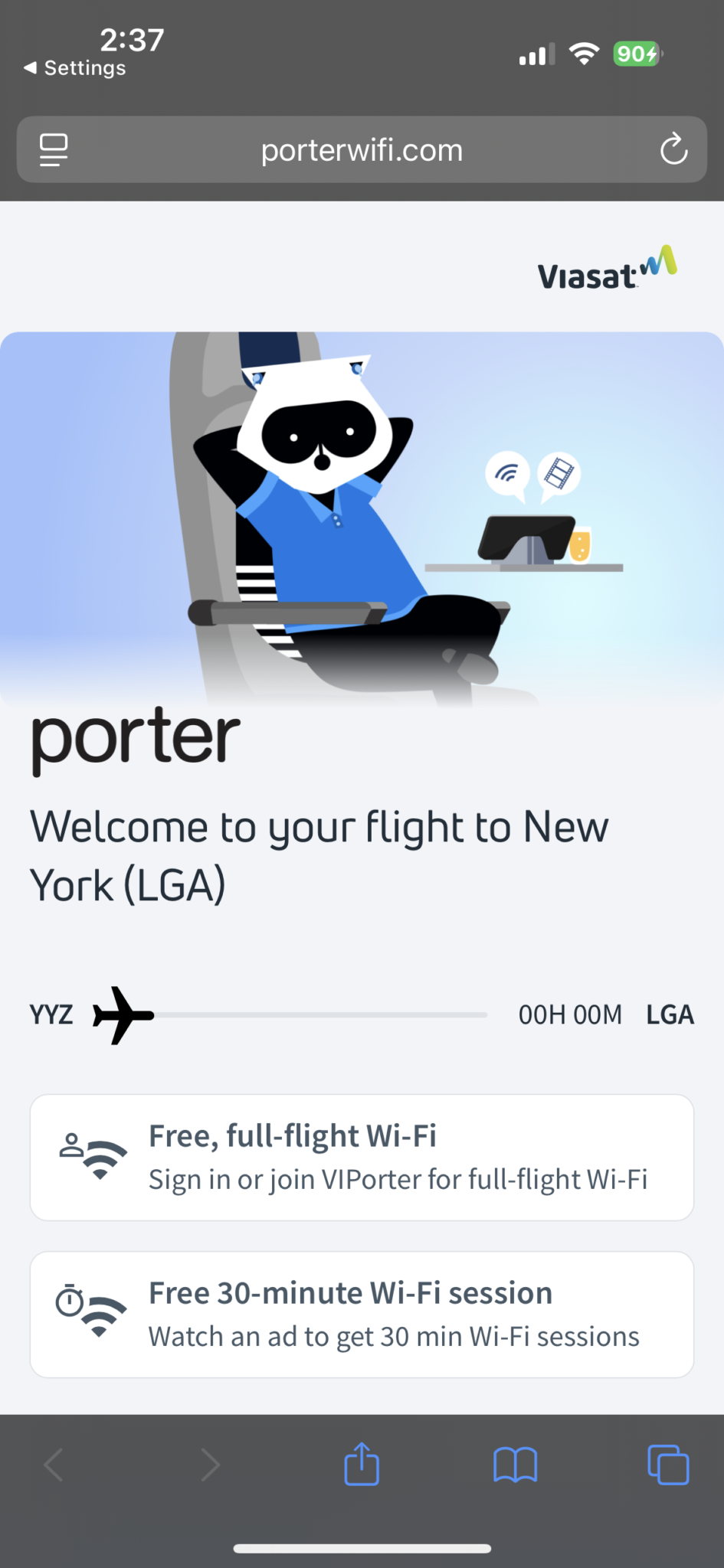Tap the porterwifi.com address bar

coord(362,149)
